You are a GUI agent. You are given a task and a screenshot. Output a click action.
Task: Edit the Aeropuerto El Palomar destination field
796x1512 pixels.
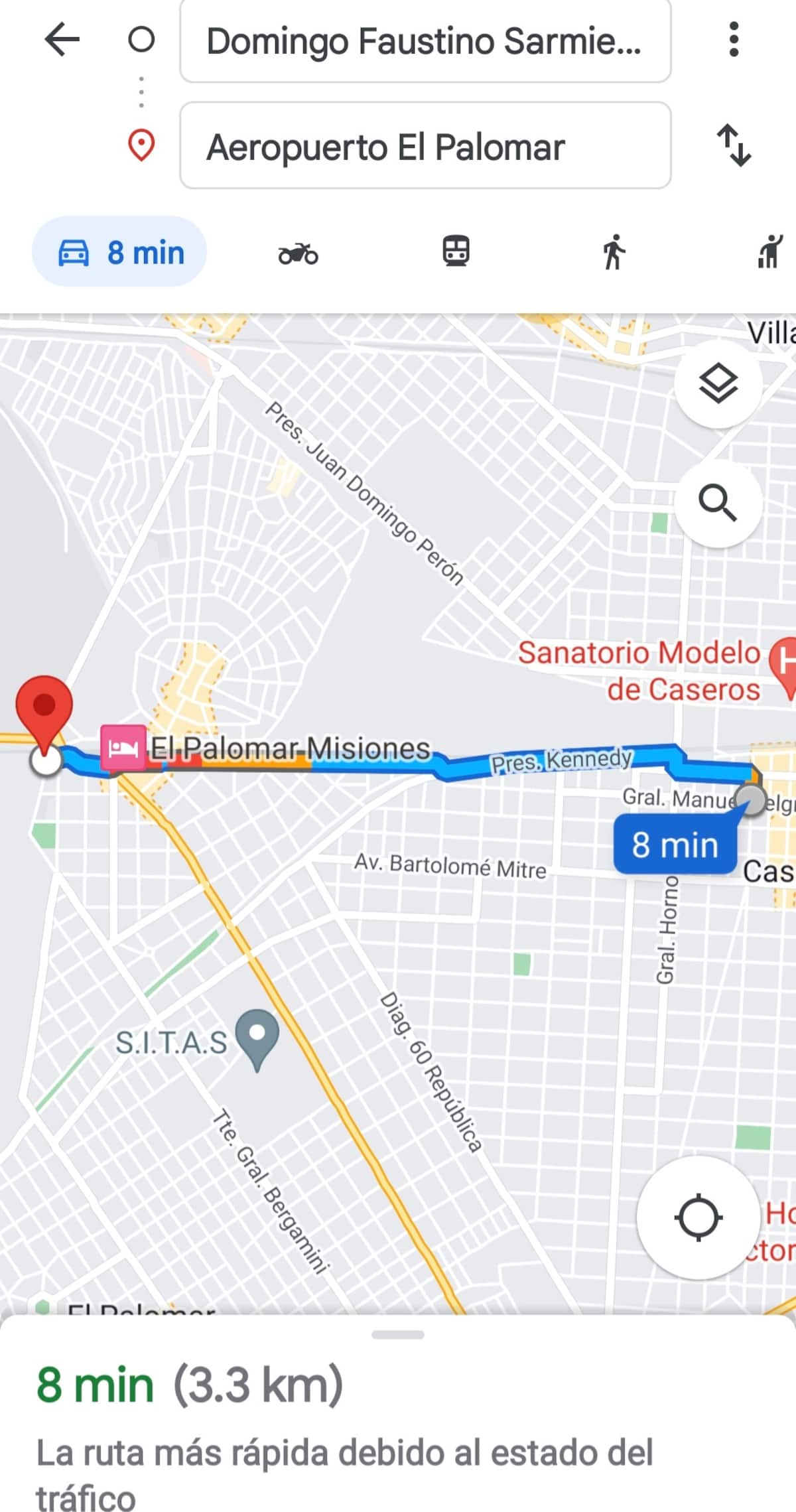425,146
